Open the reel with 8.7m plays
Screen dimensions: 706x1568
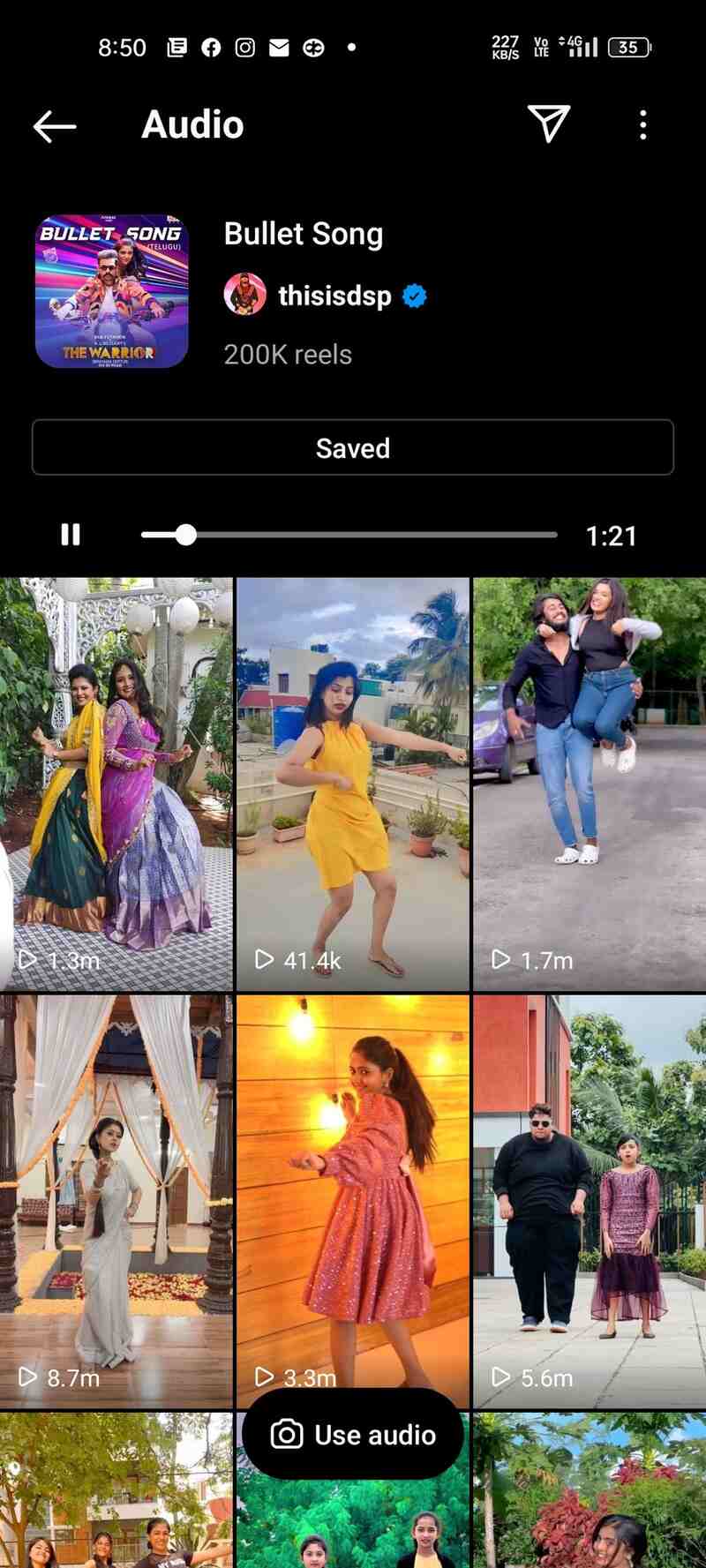pos(116,1200)
